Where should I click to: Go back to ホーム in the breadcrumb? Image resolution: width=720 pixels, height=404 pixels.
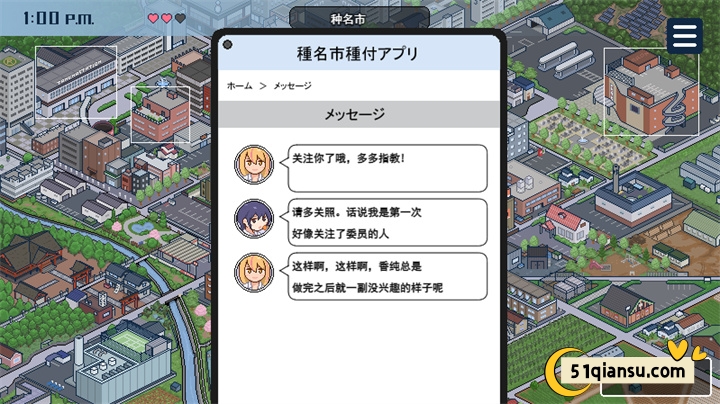(239, 87)
